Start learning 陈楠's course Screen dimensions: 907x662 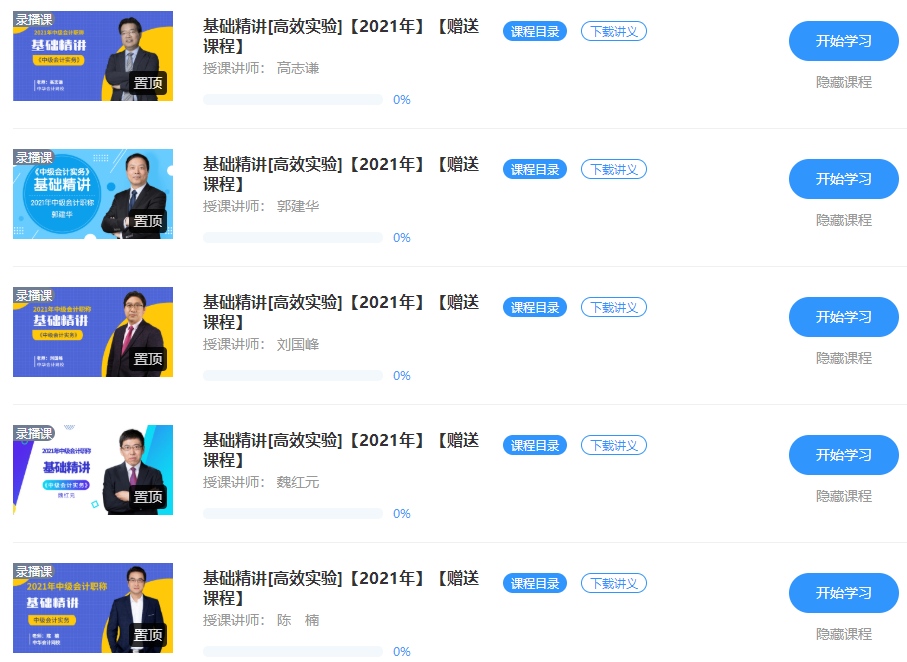click(x=843, y=593)
